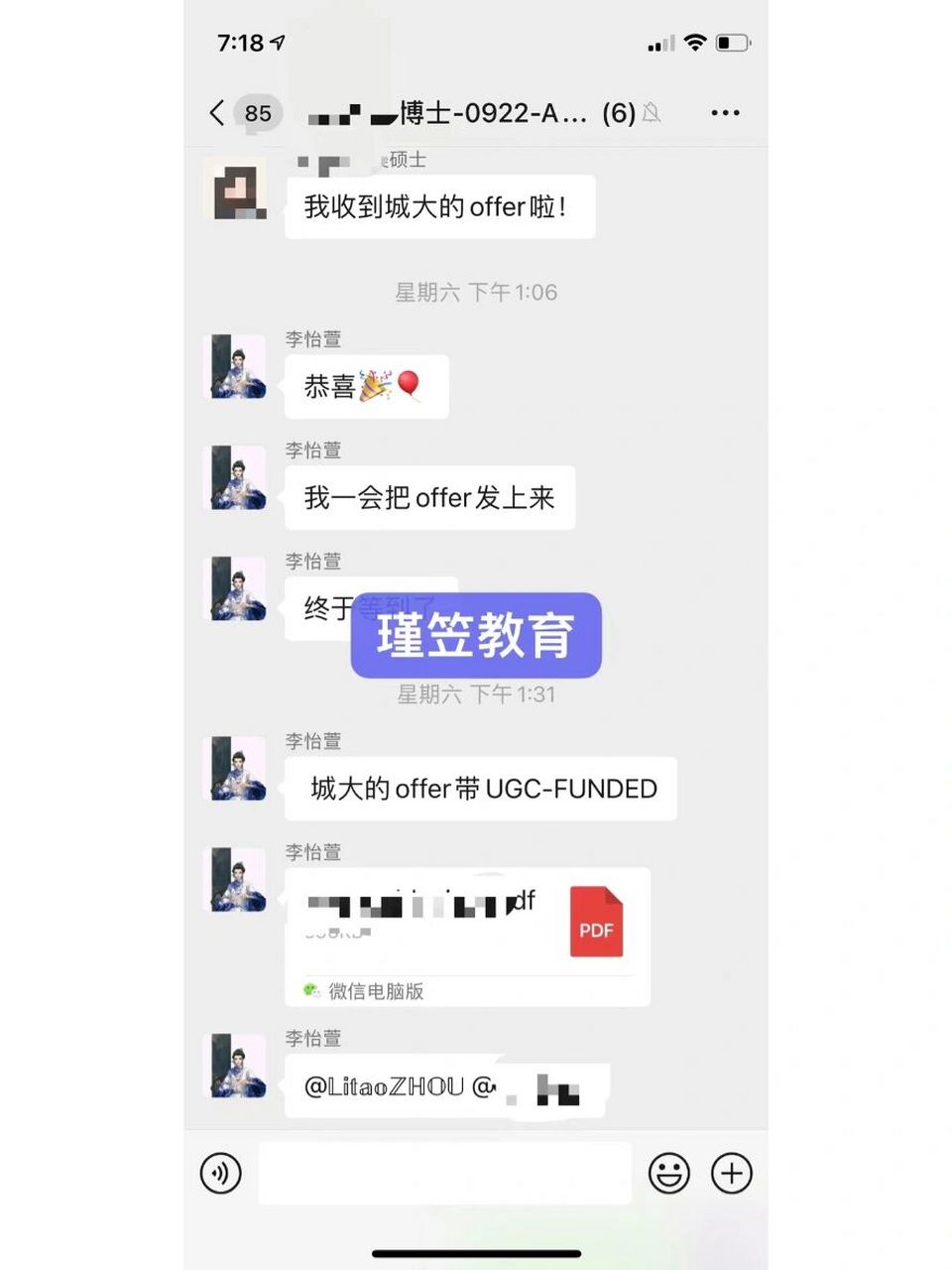952x1270 pixels.
Task: Tap the muted notification bell icon in title bar
Action: click(x=653, y=114)
